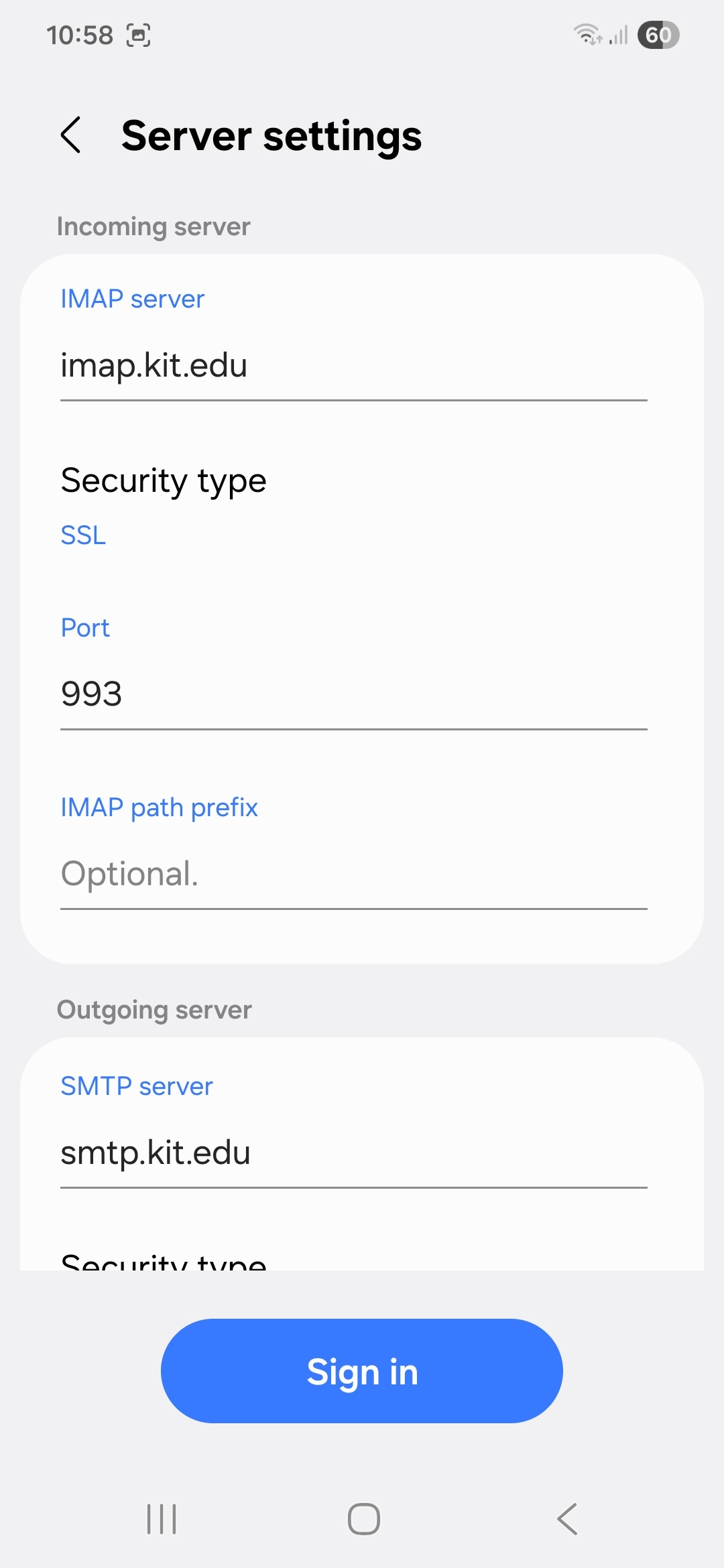Image resolution: width=724 pixels, height=1568 pixels.
Task: Tap the Sign in button
Action: point(362,1371)
